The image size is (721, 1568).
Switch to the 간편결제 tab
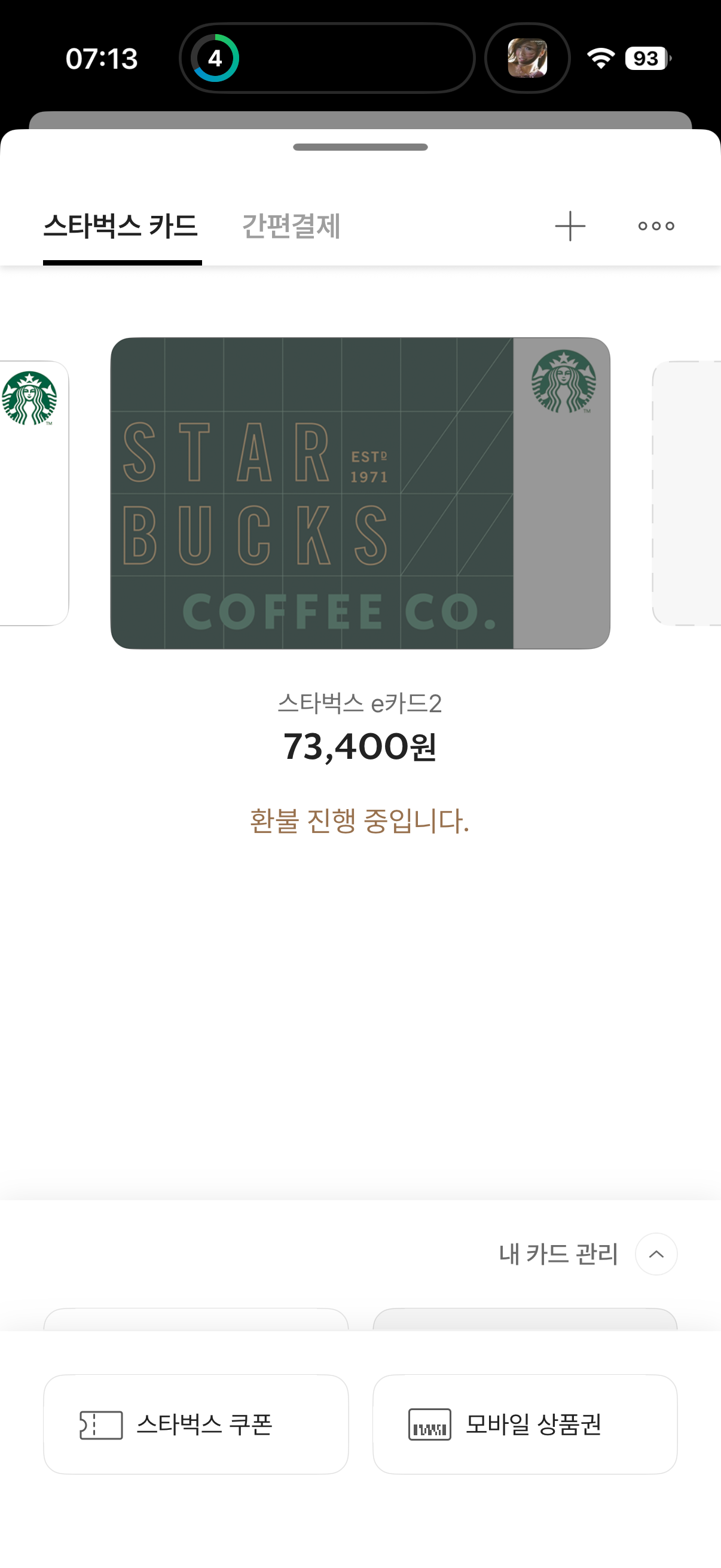coord(291,227)
